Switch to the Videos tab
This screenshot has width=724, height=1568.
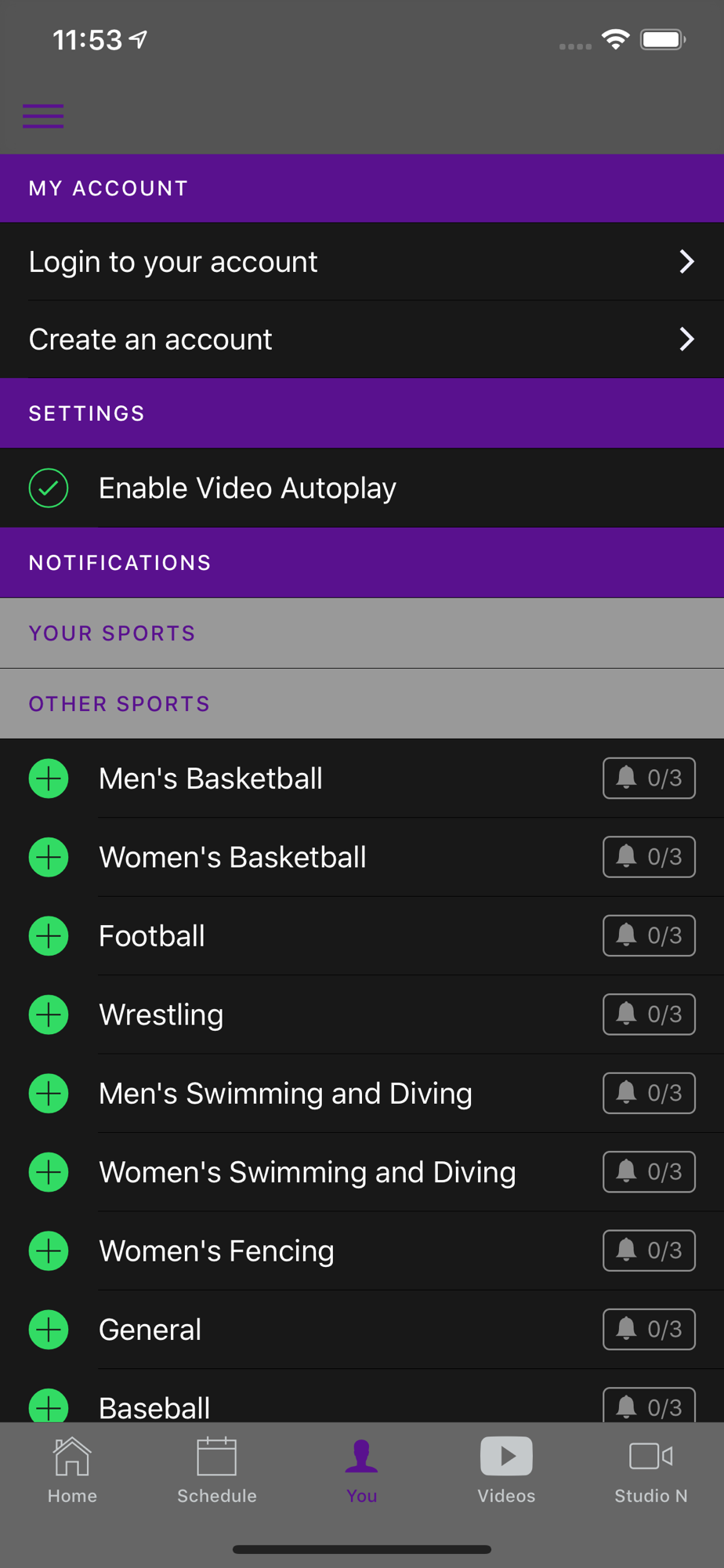click(x=506, y=1470)
